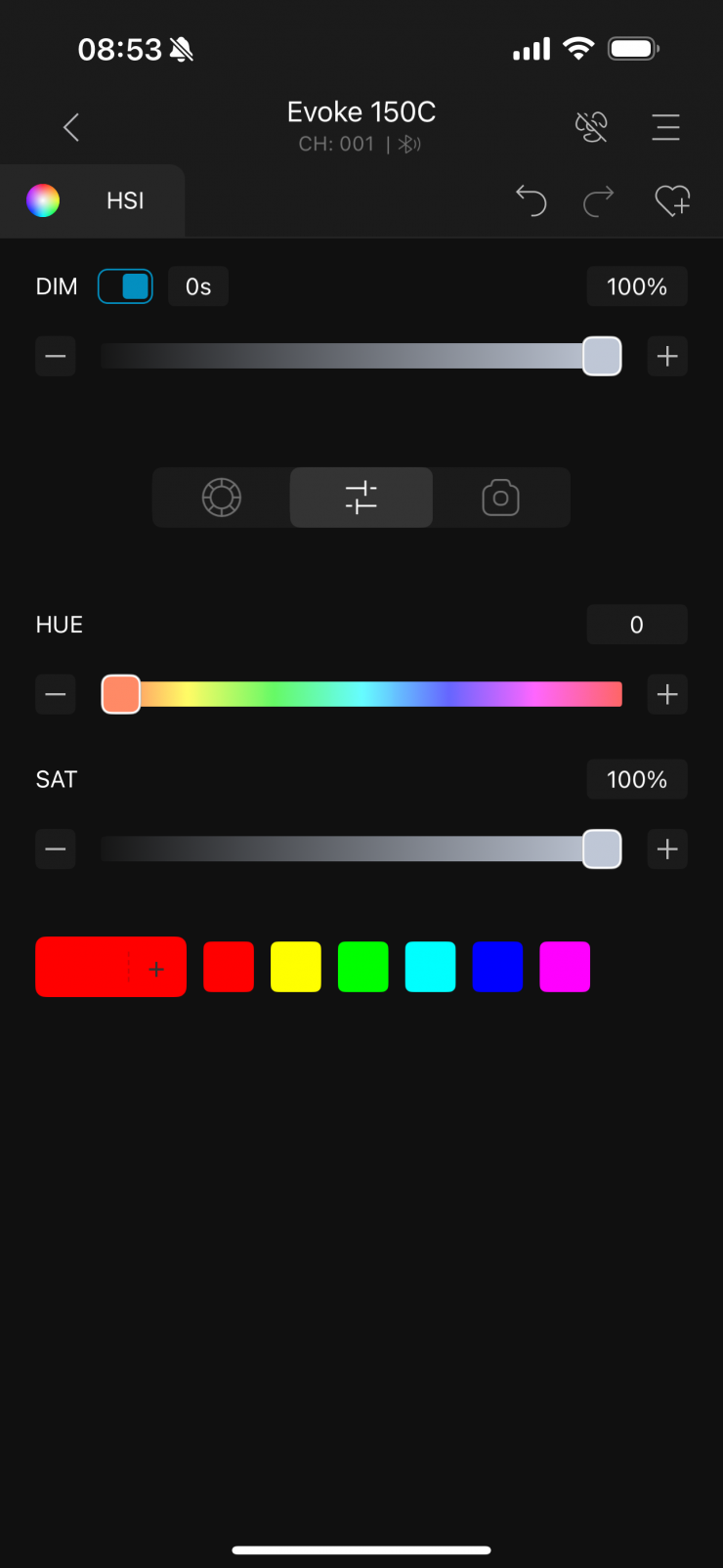
Task: Decrease DIM with the minus button
Action: point(56,357)
